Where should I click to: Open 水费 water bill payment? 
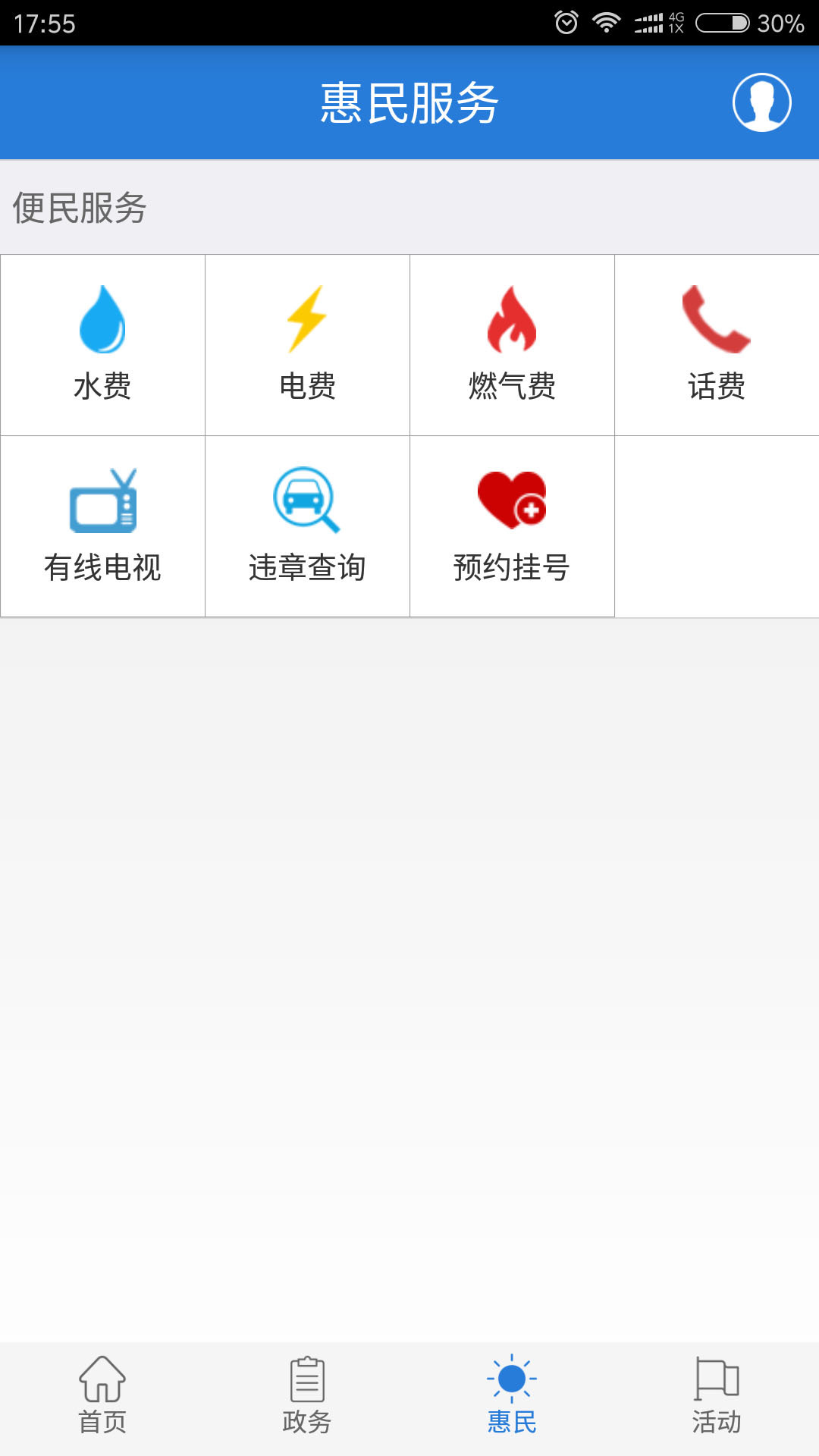click(x=102, y=345)
